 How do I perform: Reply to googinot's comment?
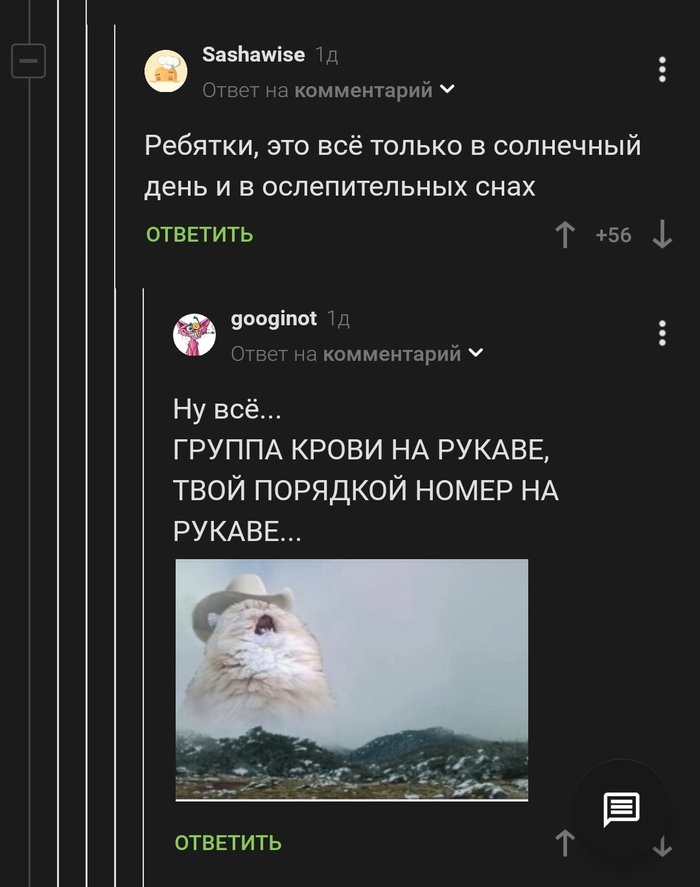coord(228,843)
